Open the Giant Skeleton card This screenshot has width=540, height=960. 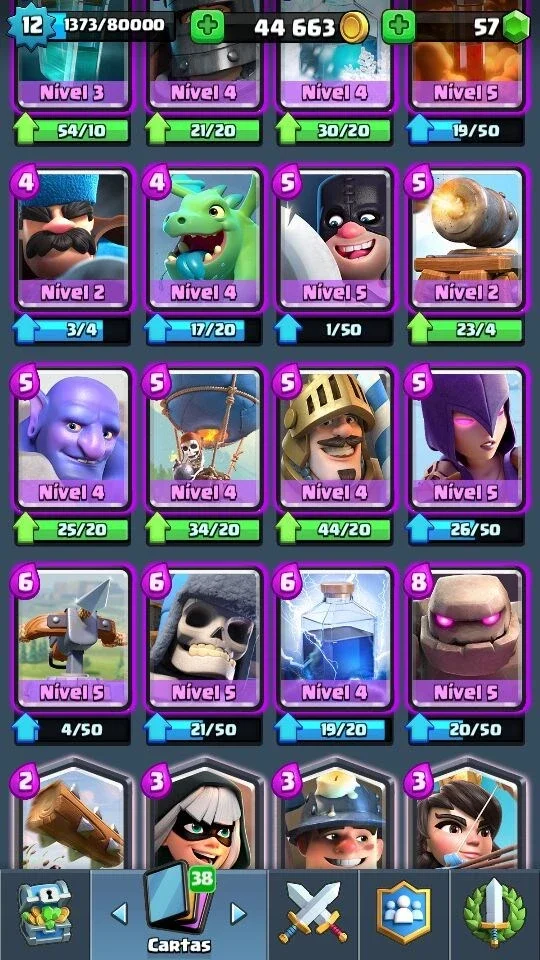[205, 638]
